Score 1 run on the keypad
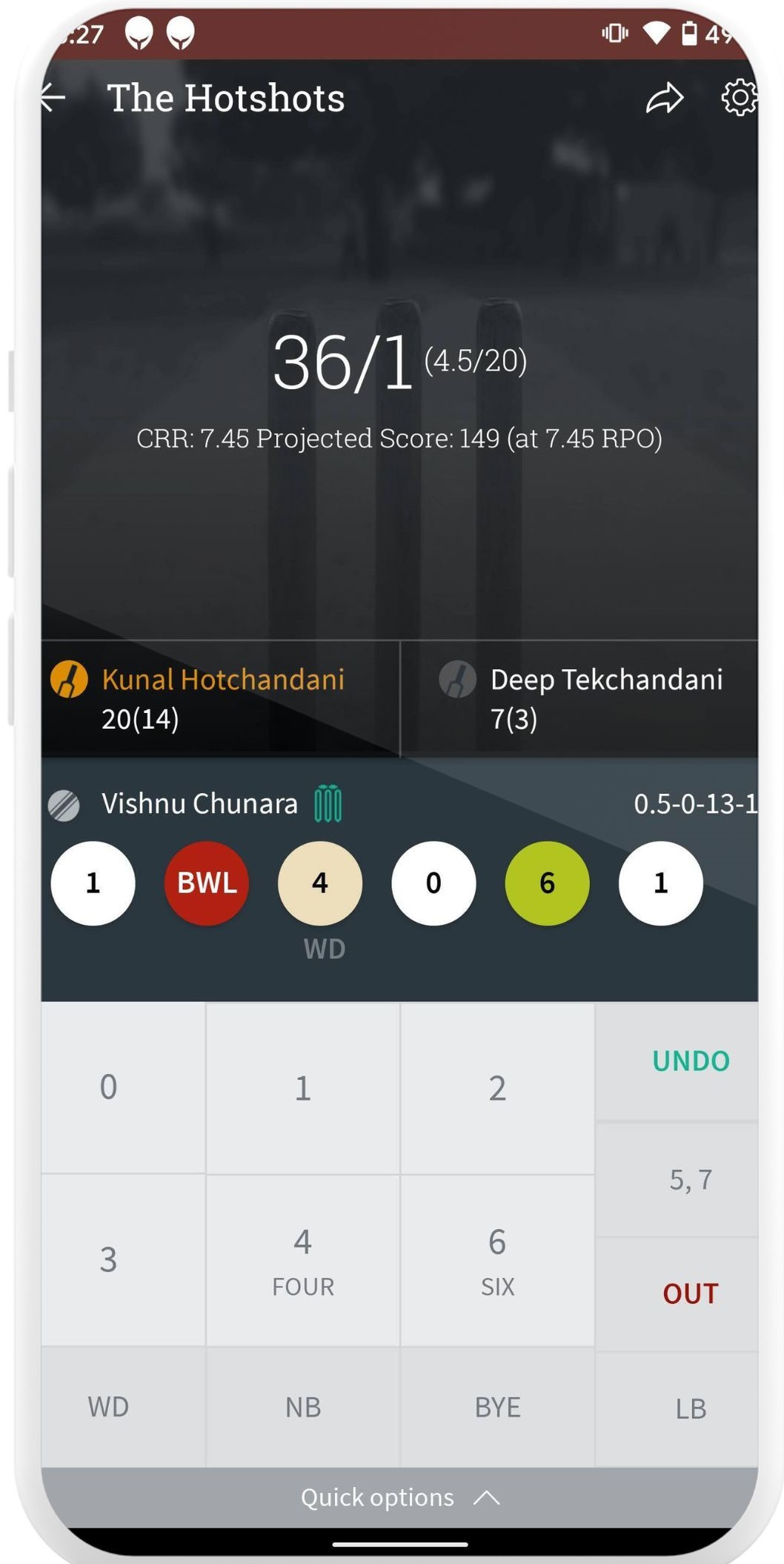Screen dimensions: 784x1564 point(302,1087)
